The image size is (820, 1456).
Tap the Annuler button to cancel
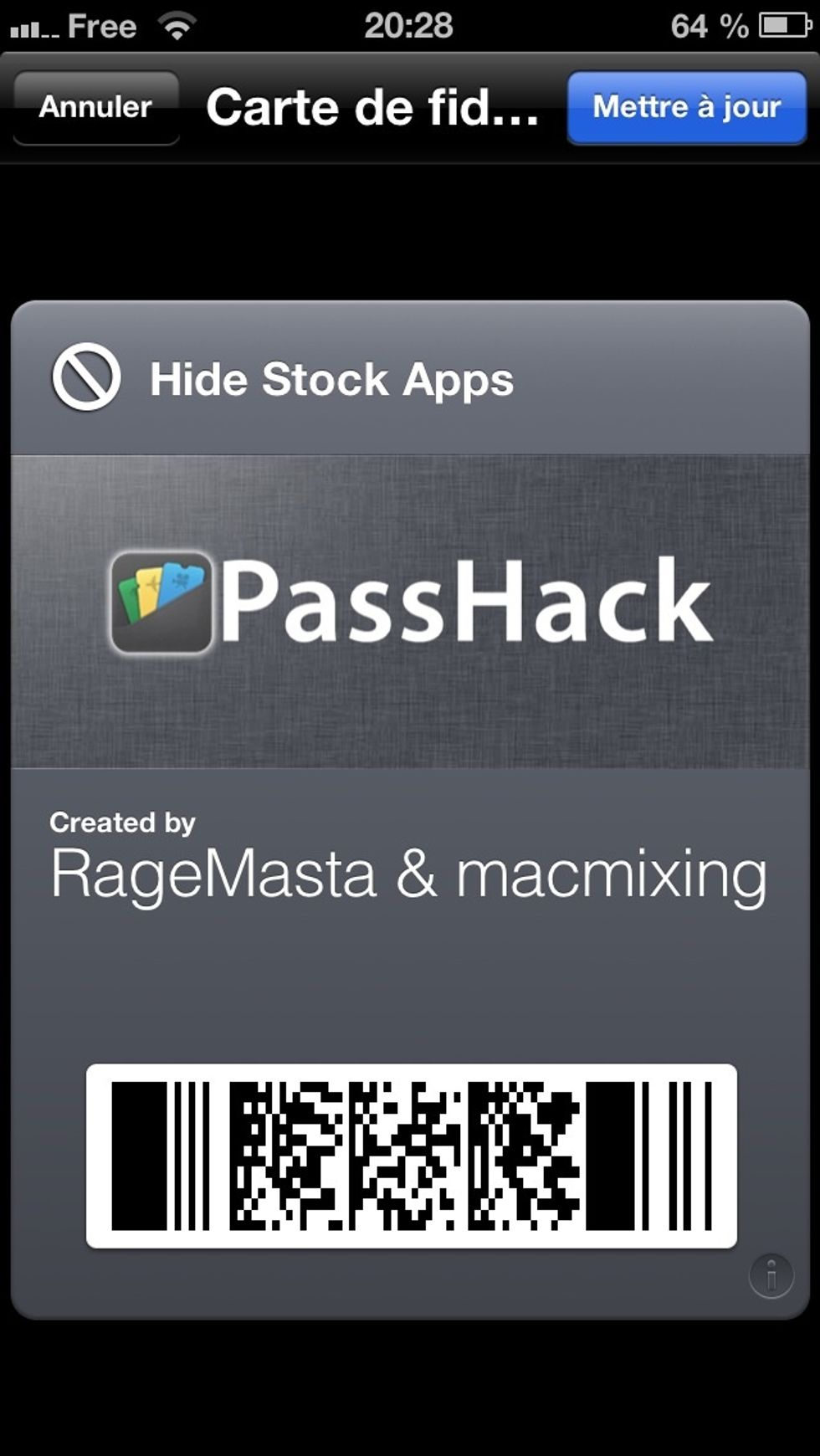coord(95,108)
